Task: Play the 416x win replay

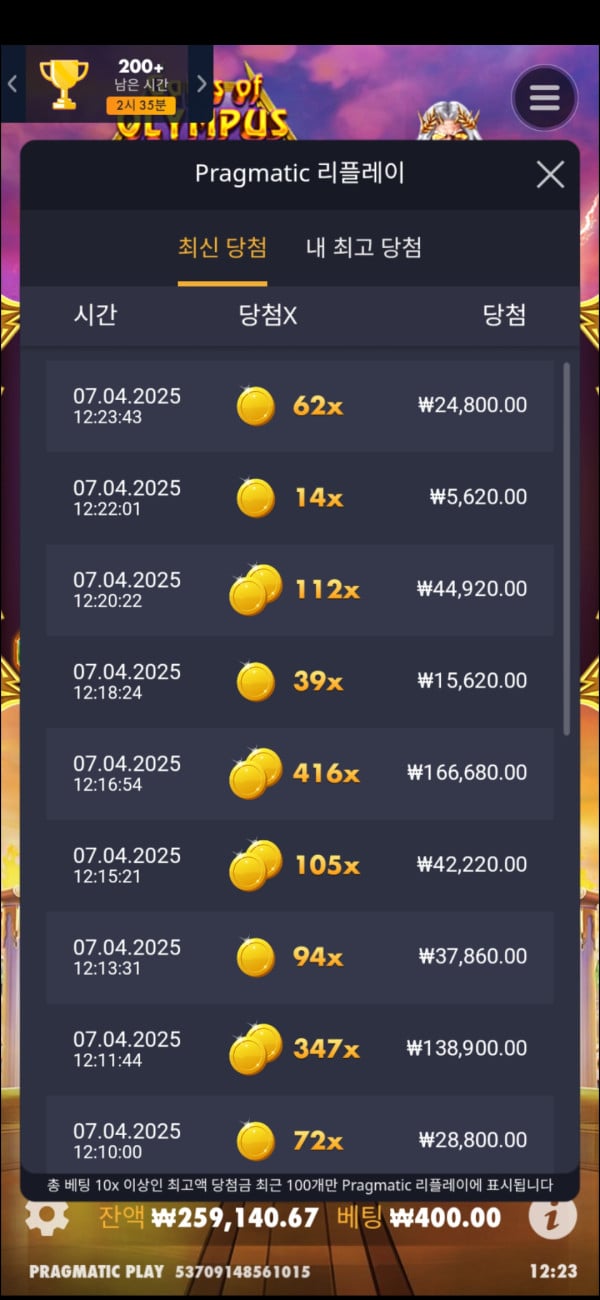Action: [x=299, y=773]
